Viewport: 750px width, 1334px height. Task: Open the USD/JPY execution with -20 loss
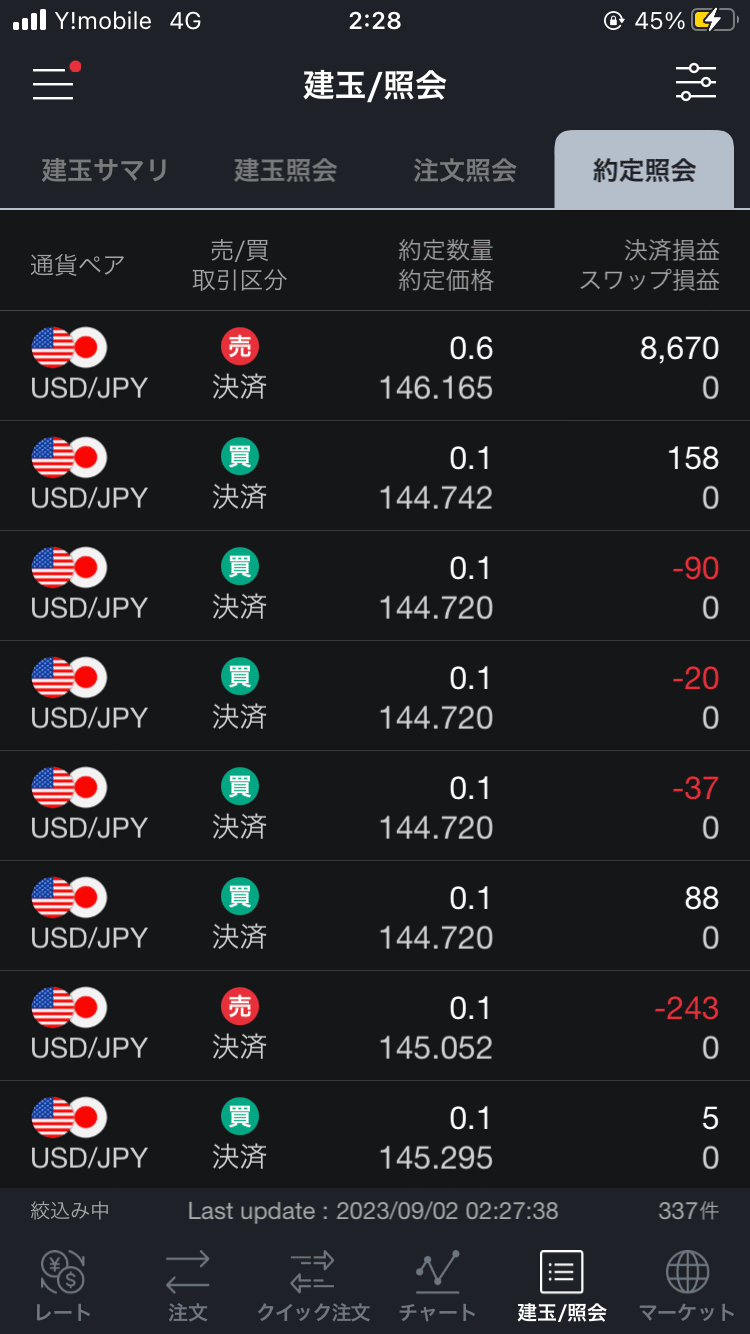(x=375, y=696)
